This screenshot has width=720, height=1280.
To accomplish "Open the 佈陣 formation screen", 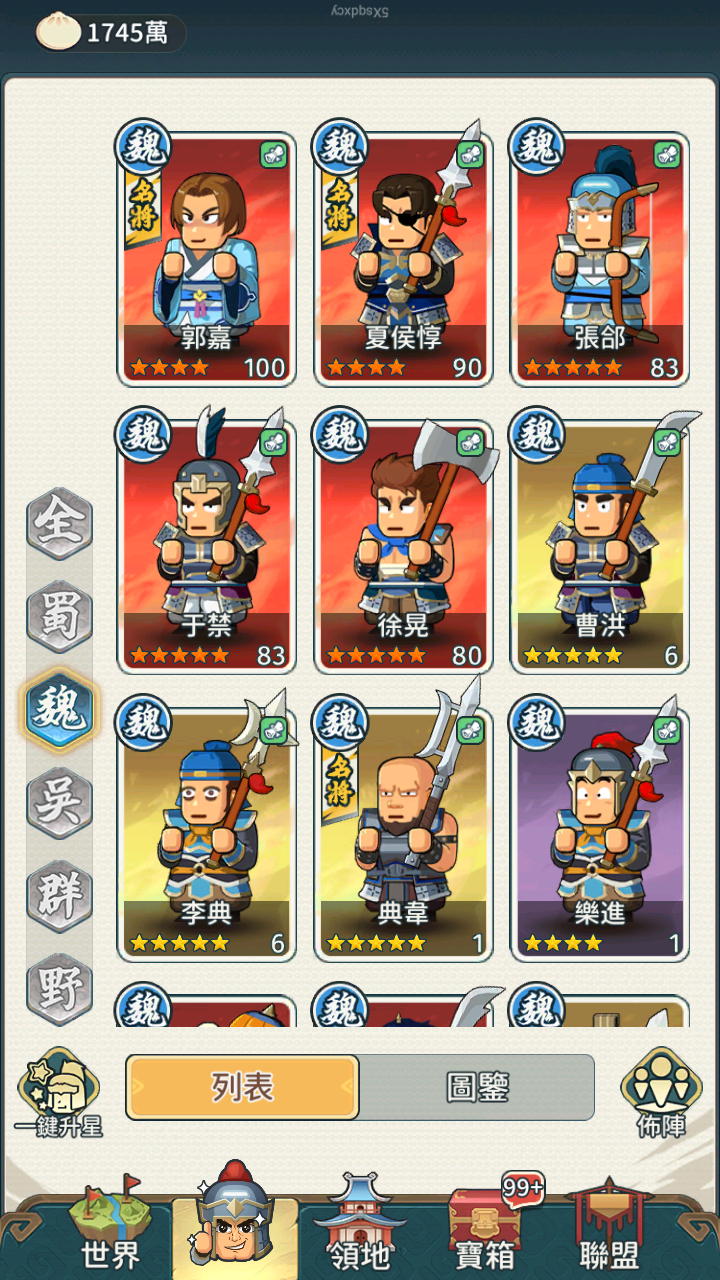I will tap(661, 1093).
